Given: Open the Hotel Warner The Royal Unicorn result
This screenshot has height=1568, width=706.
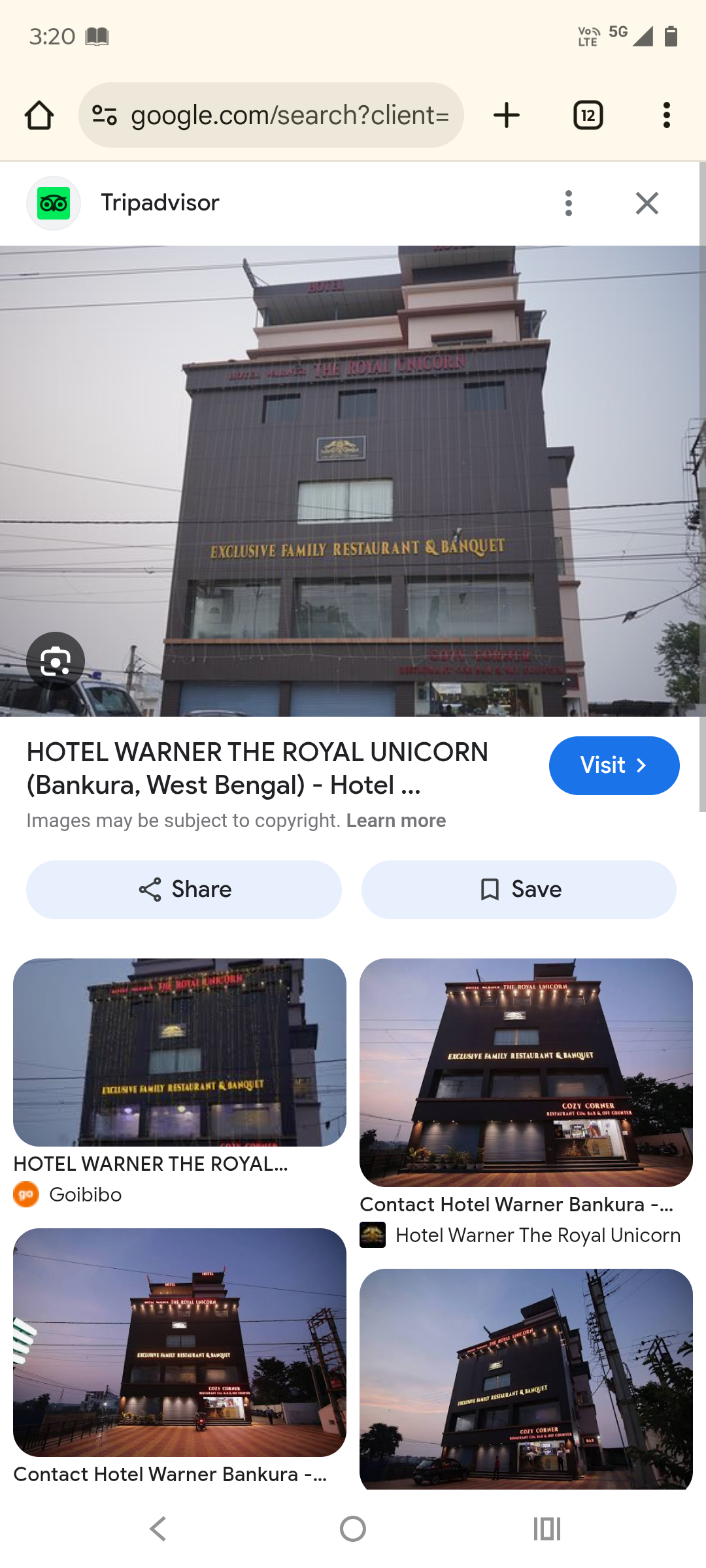Looking at the screenshot, I should (526, 1073).
